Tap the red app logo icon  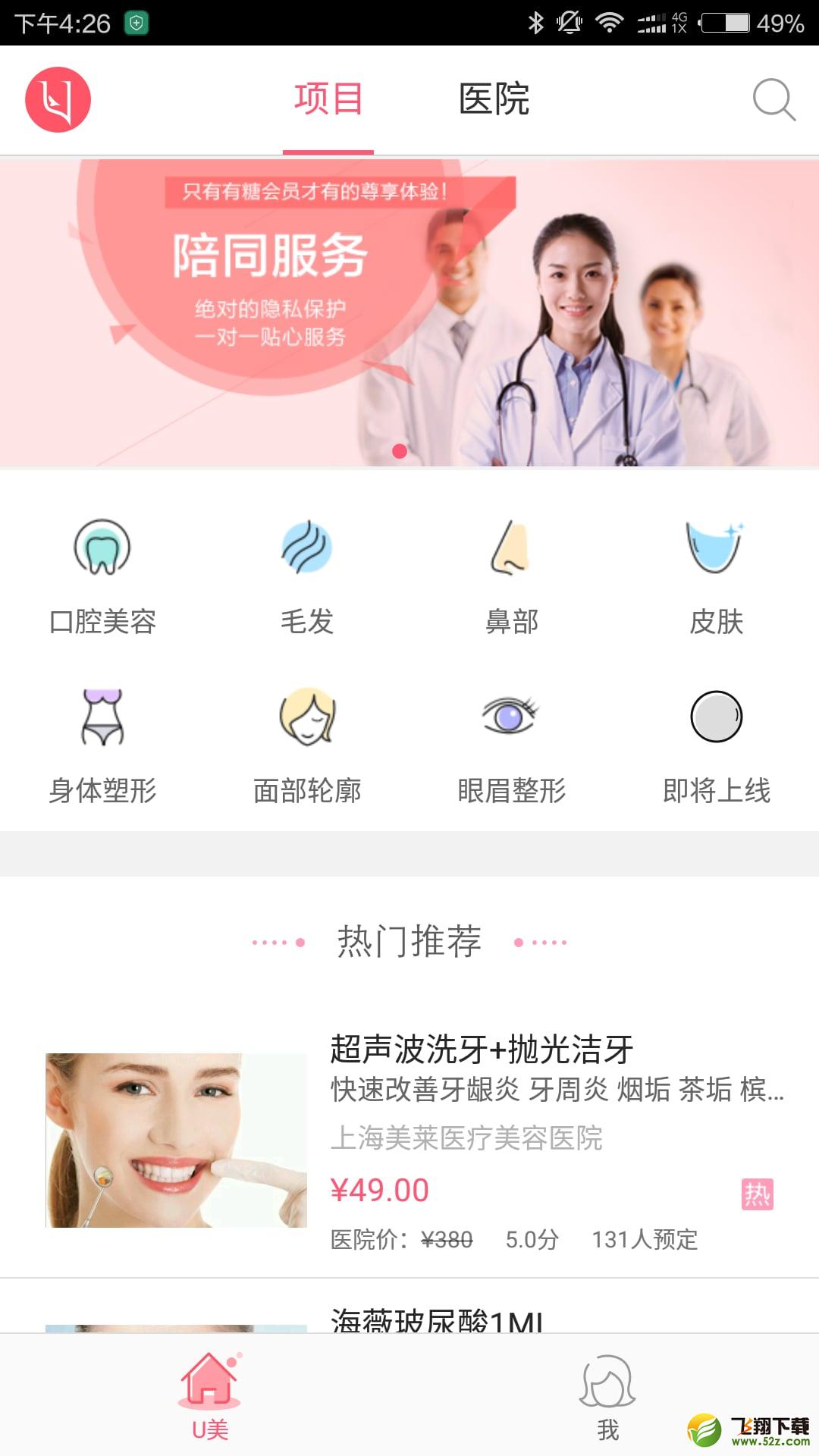[58, 99]
